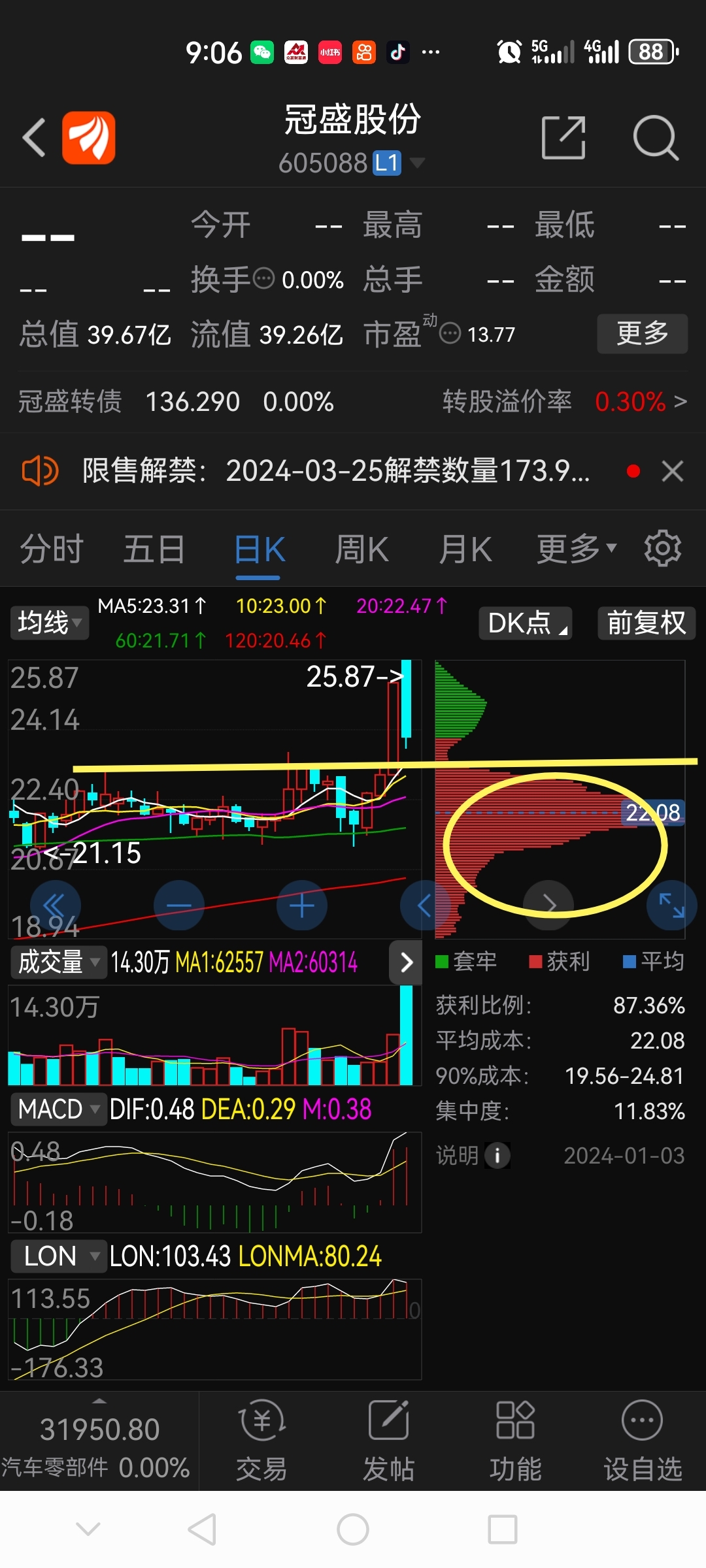Toggle 前复权 price adjustment mode
This screenshot has height=1568, width=706.
pos(645,623)
